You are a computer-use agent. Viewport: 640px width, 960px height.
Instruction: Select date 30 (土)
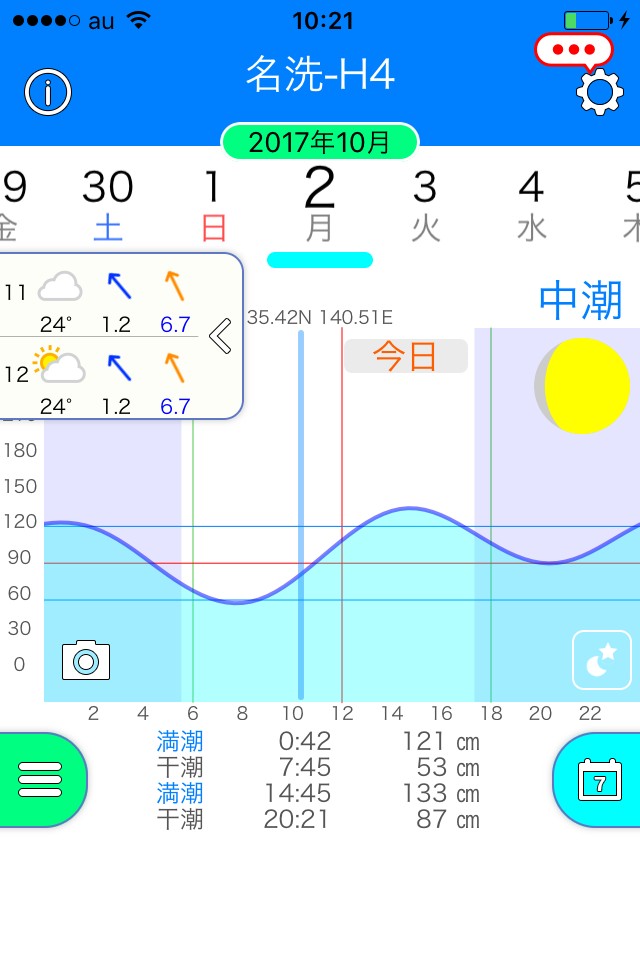107,203
